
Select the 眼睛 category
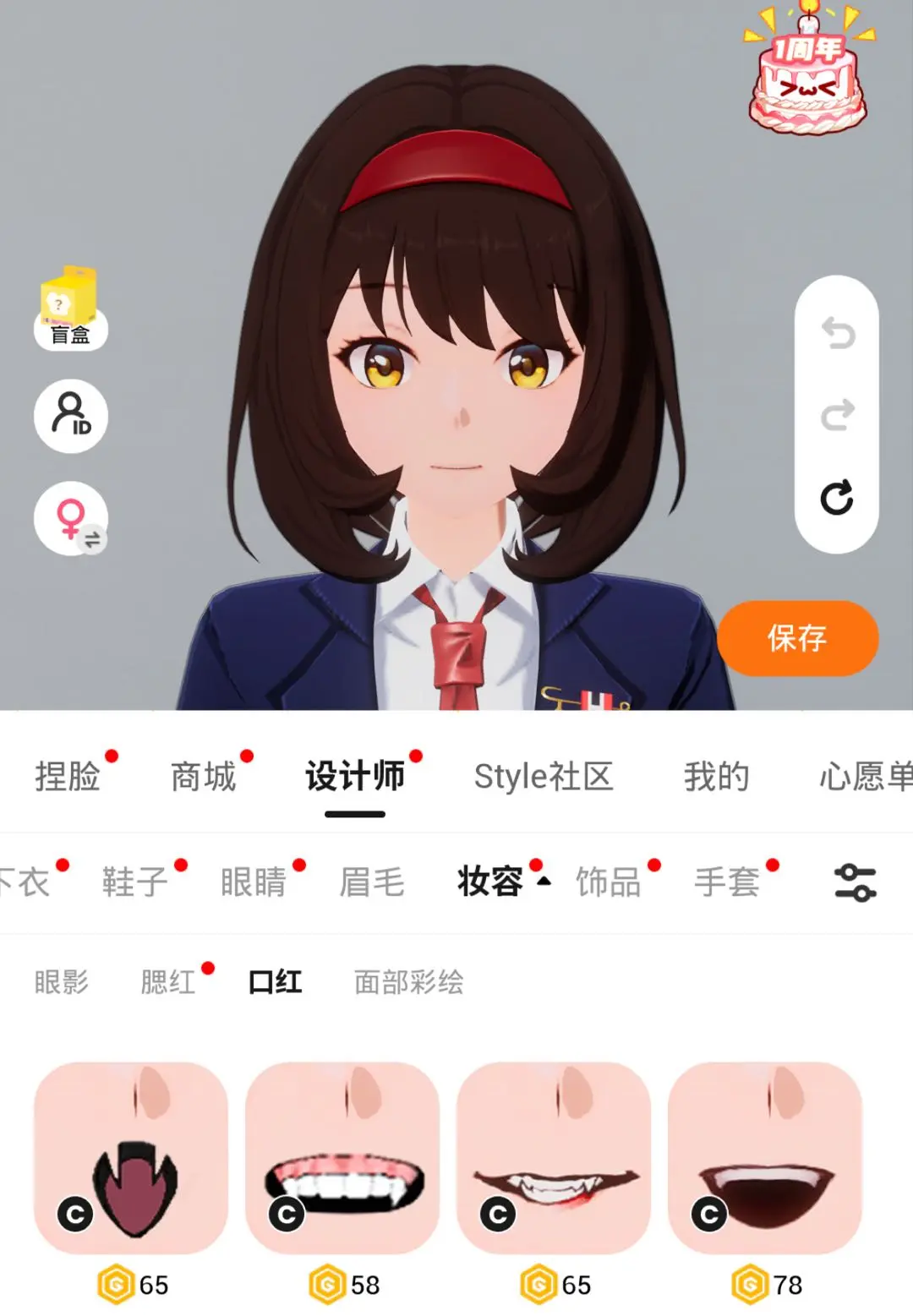tap(254, 882)
